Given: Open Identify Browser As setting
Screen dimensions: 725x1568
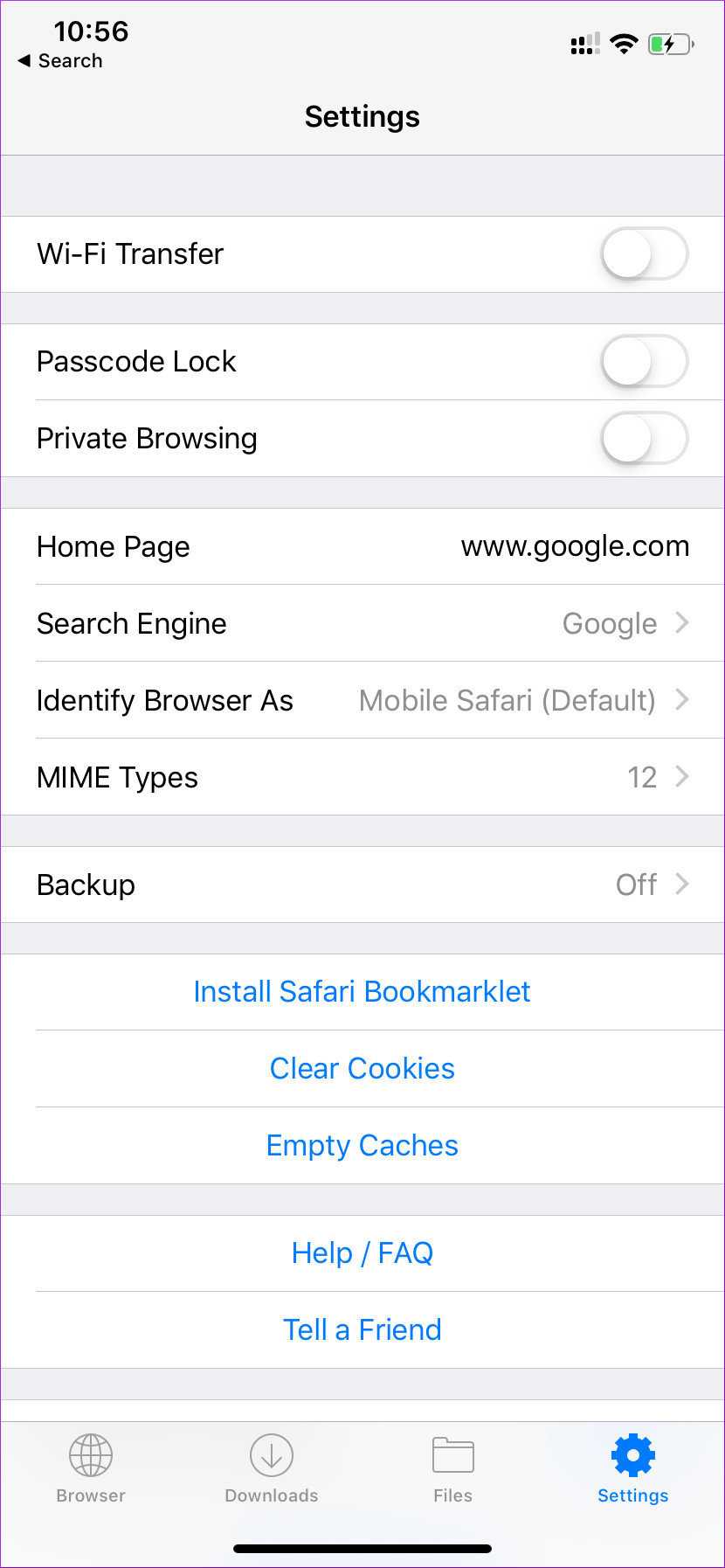Looking at the screenshot, I should [362, 701].
